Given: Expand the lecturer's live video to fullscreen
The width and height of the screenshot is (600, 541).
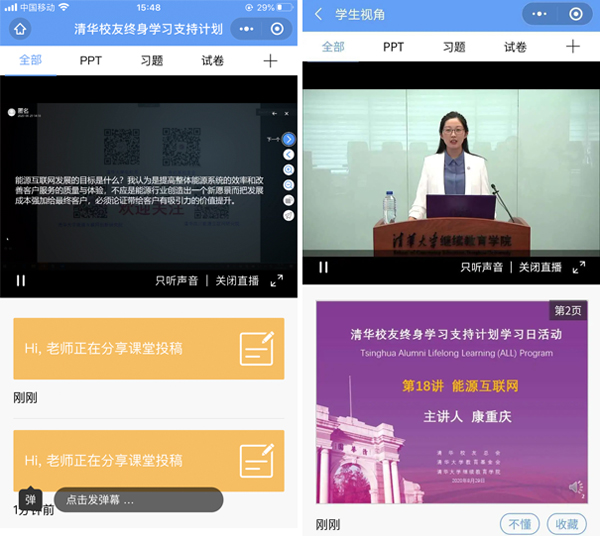Looking at the screenshot, I should [579, 267].
